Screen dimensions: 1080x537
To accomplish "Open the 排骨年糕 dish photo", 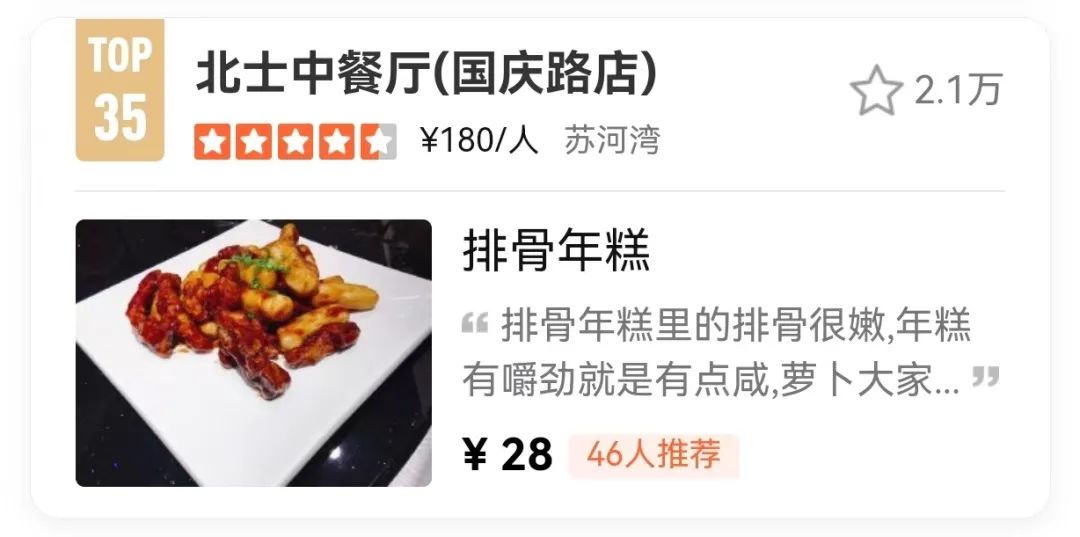I will [254, 353].
